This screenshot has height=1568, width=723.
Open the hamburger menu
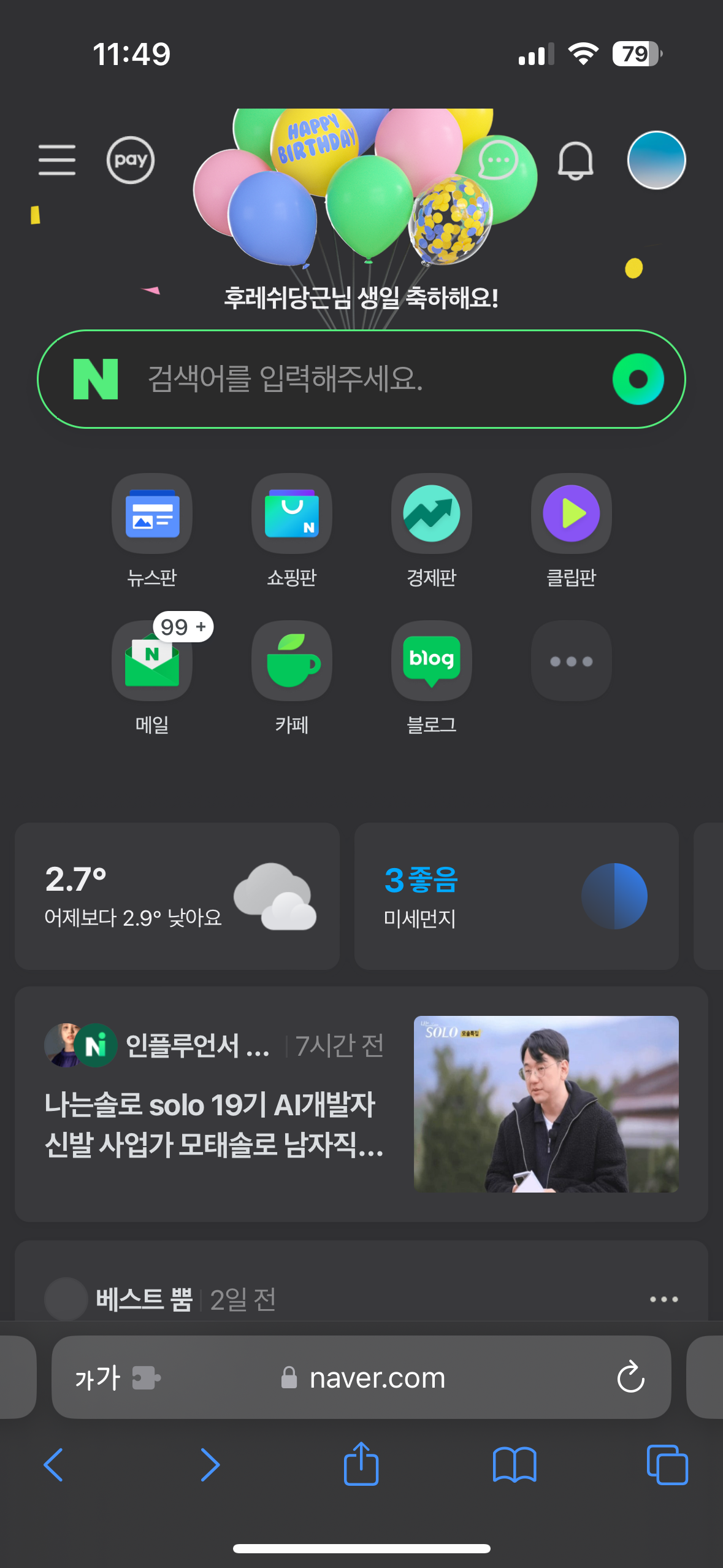pos(57,160)
